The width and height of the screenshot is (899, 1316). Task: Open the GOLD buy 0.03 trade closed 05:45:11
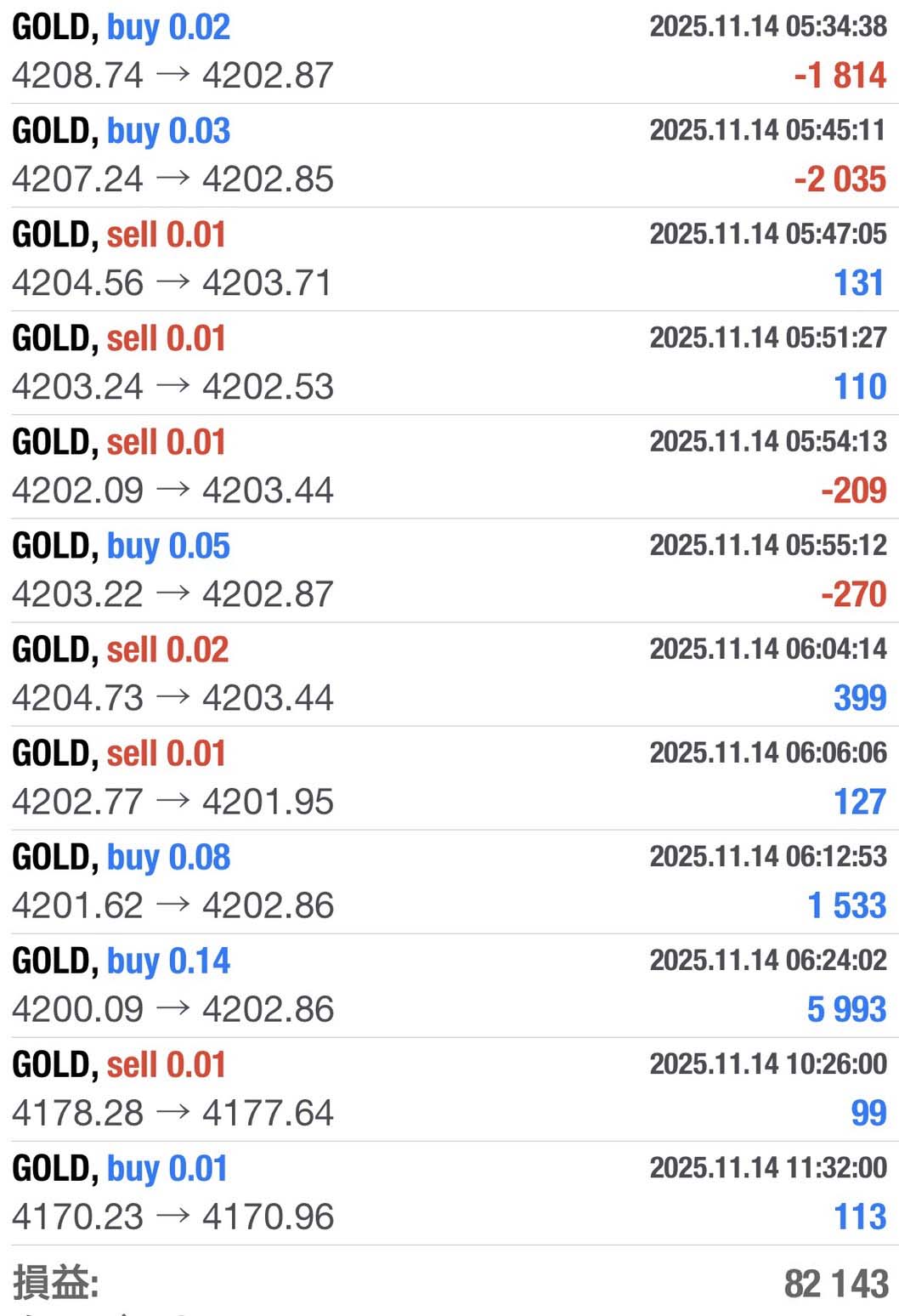coord(449,155)
